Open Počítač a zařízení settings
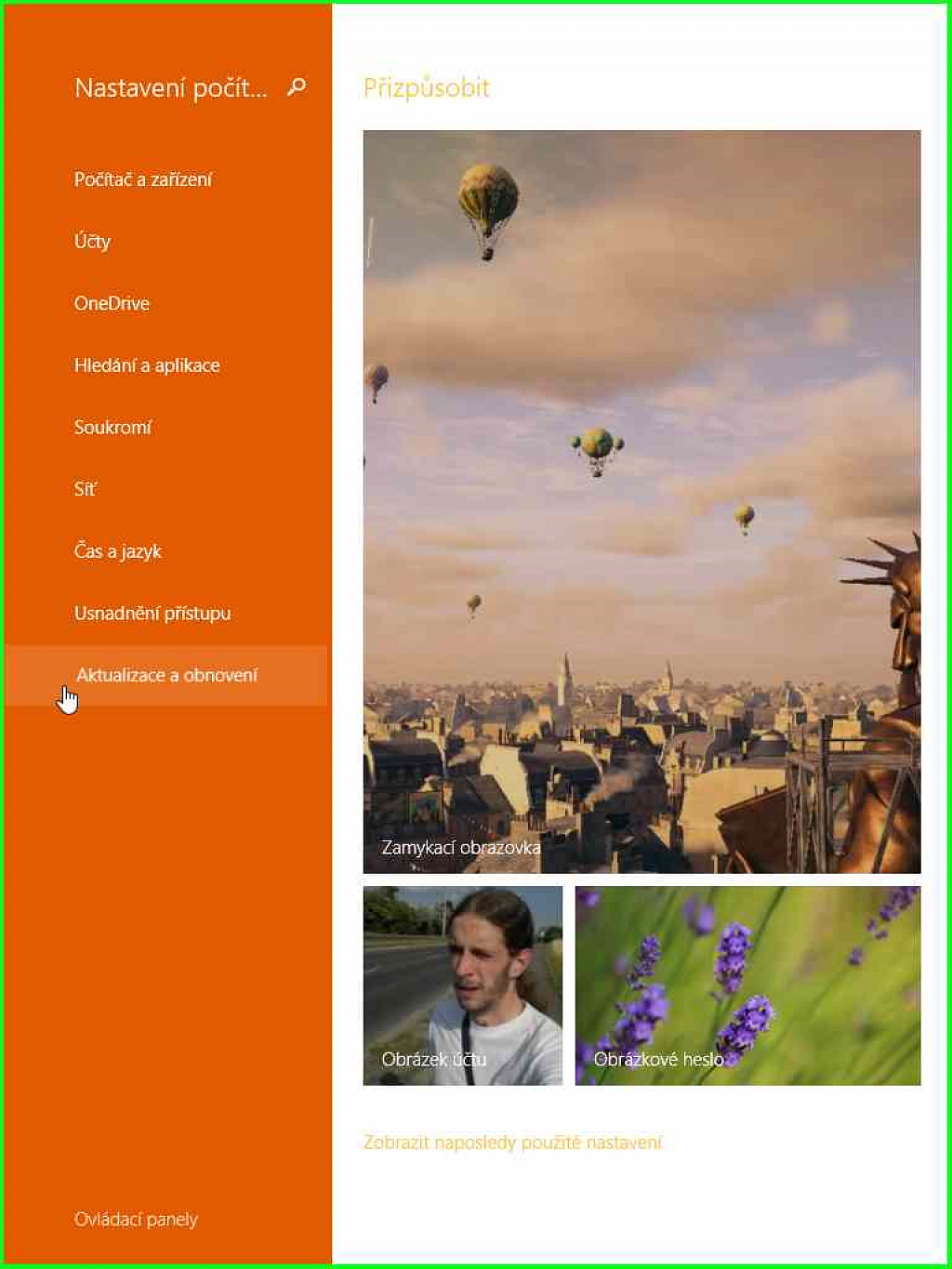This screenshot has height=1269, width=952. (x=143, y=179)
